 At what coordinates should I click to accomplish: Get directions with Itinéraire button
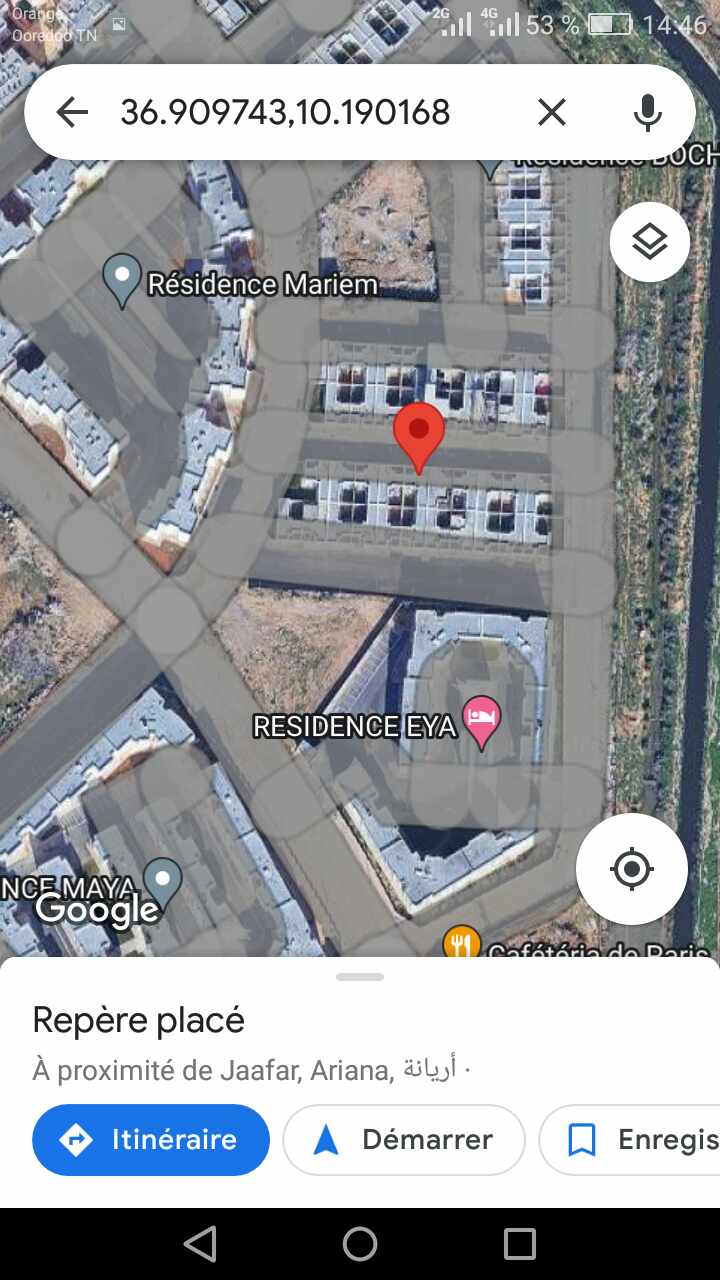coord(151,1139)
